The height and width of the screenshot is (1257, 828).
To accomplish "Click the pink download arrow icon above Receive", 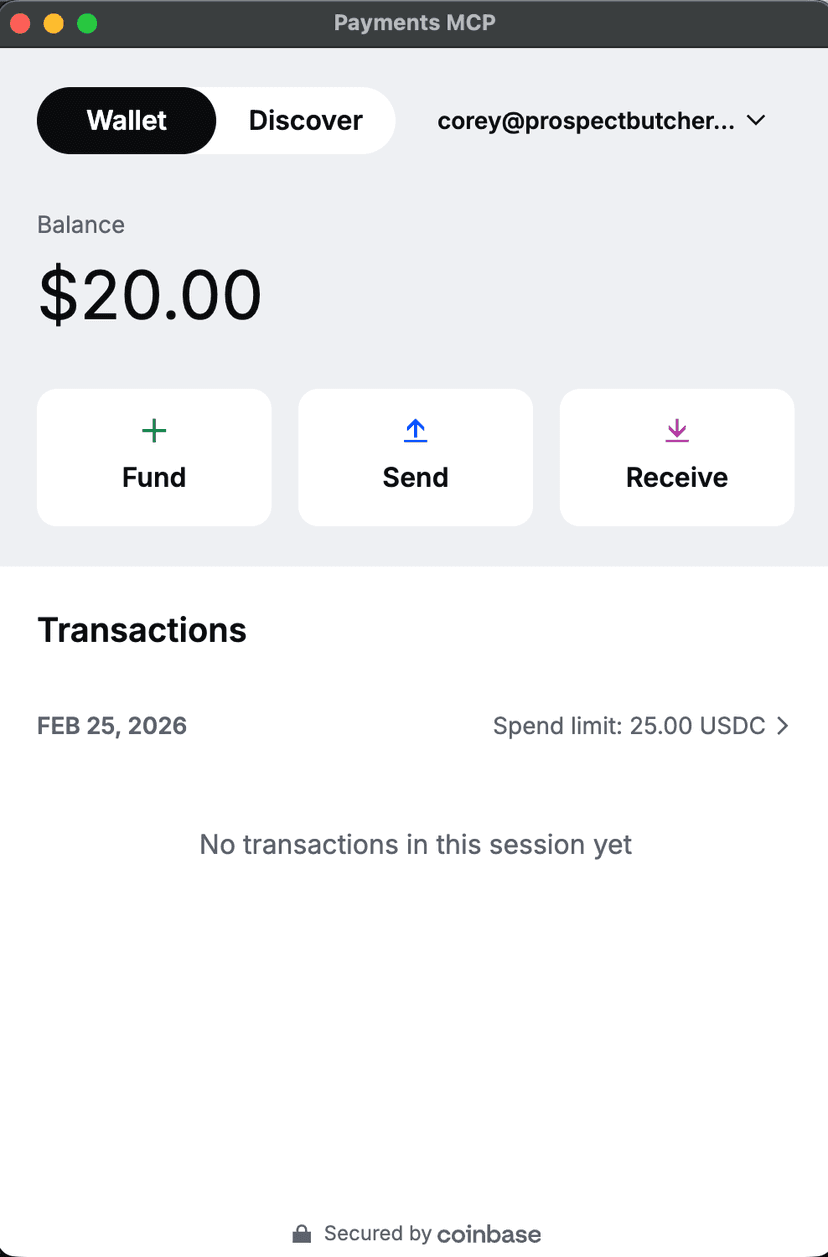I will [677, 430].
